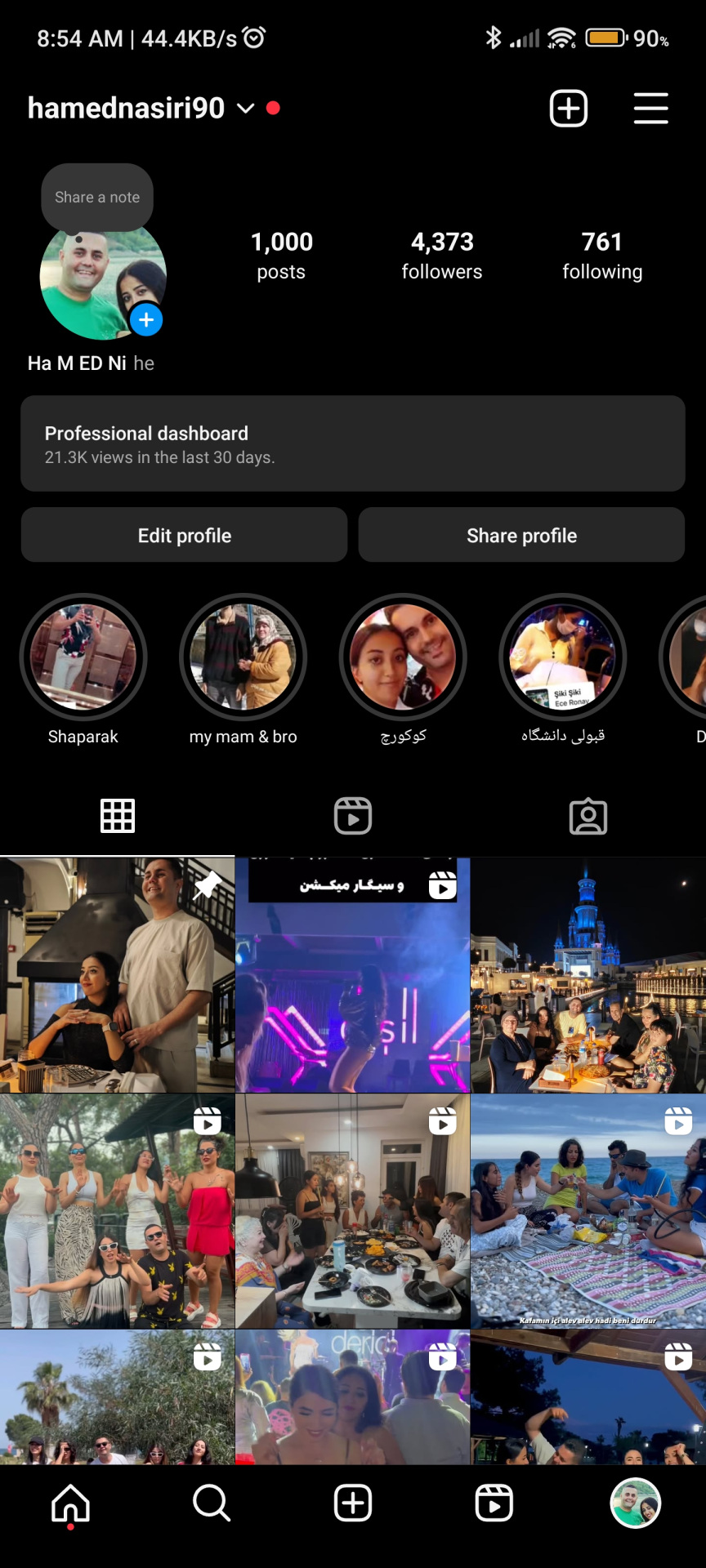706x1568 pixels.
Task: Open the my mam & bro highlight
Action: tap(244, 657)
